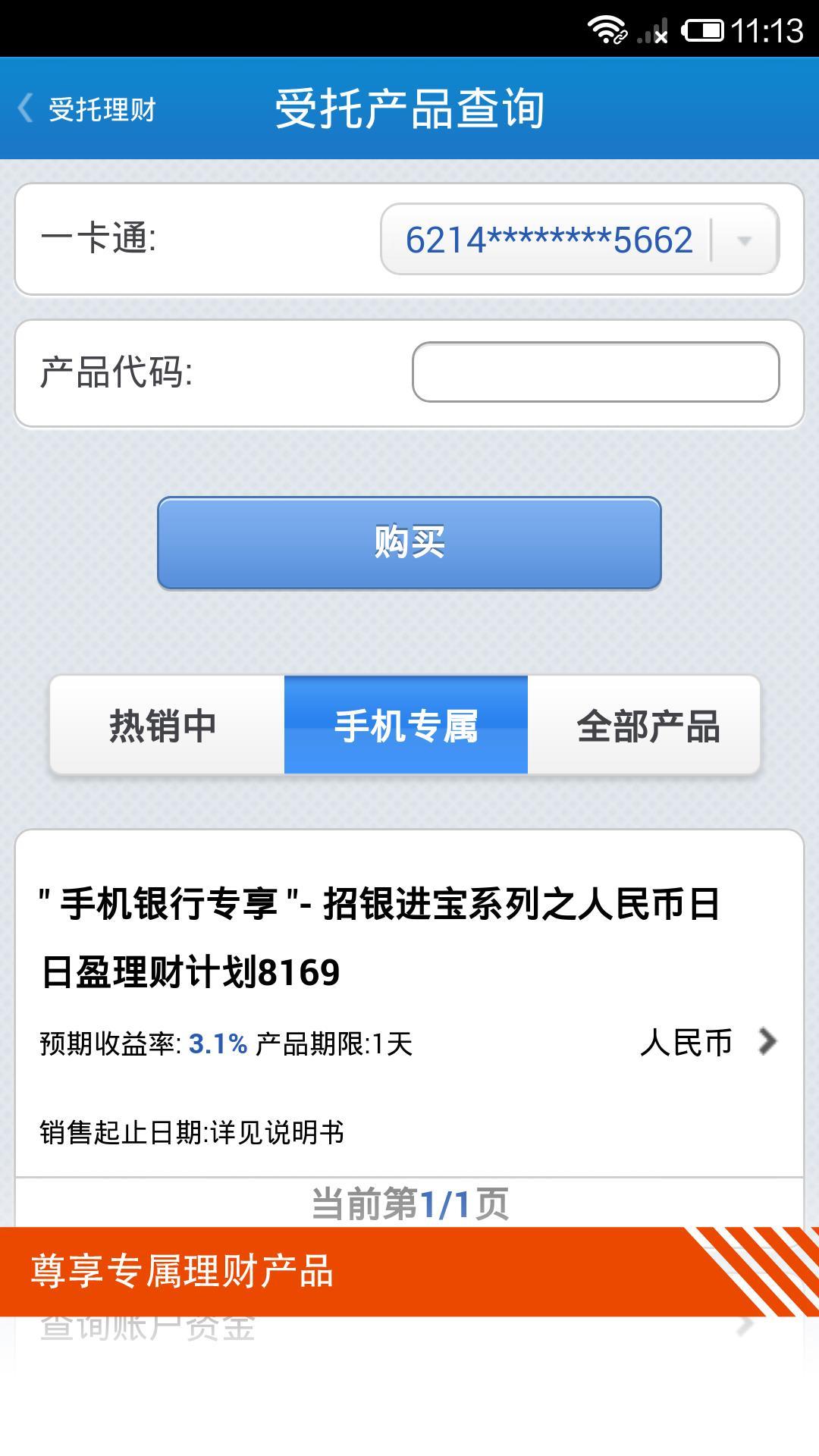Screen dimensions: 819x1456
Task: Open the 一卡通 card number dropdown
Action: 579,240
